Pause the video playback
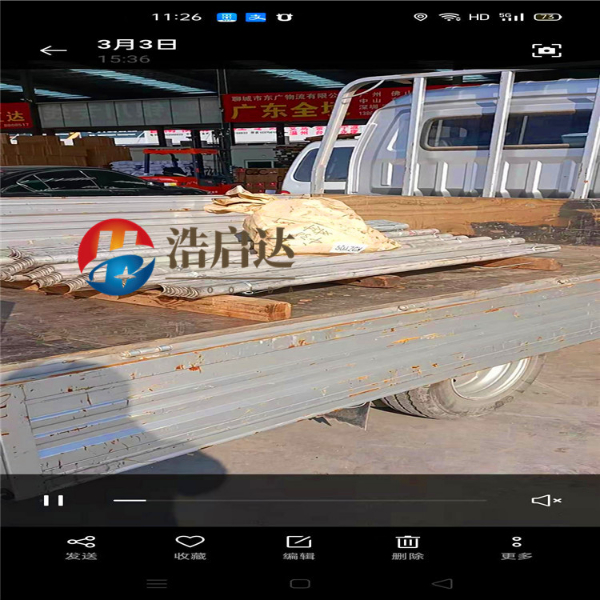 click(54, 500)
